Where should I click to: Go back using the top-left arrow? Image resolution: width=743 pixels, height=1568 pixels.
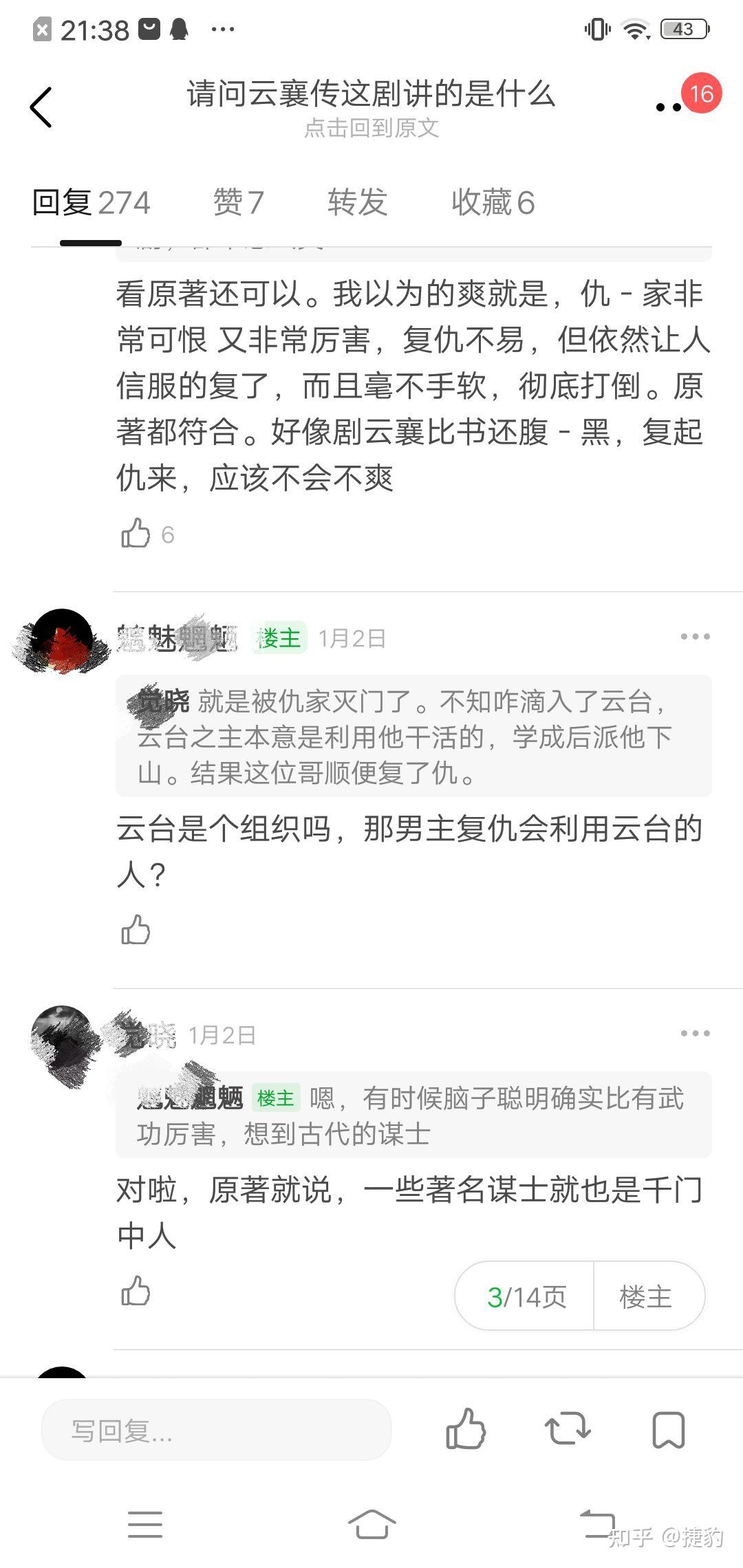(x=41, y=107)
